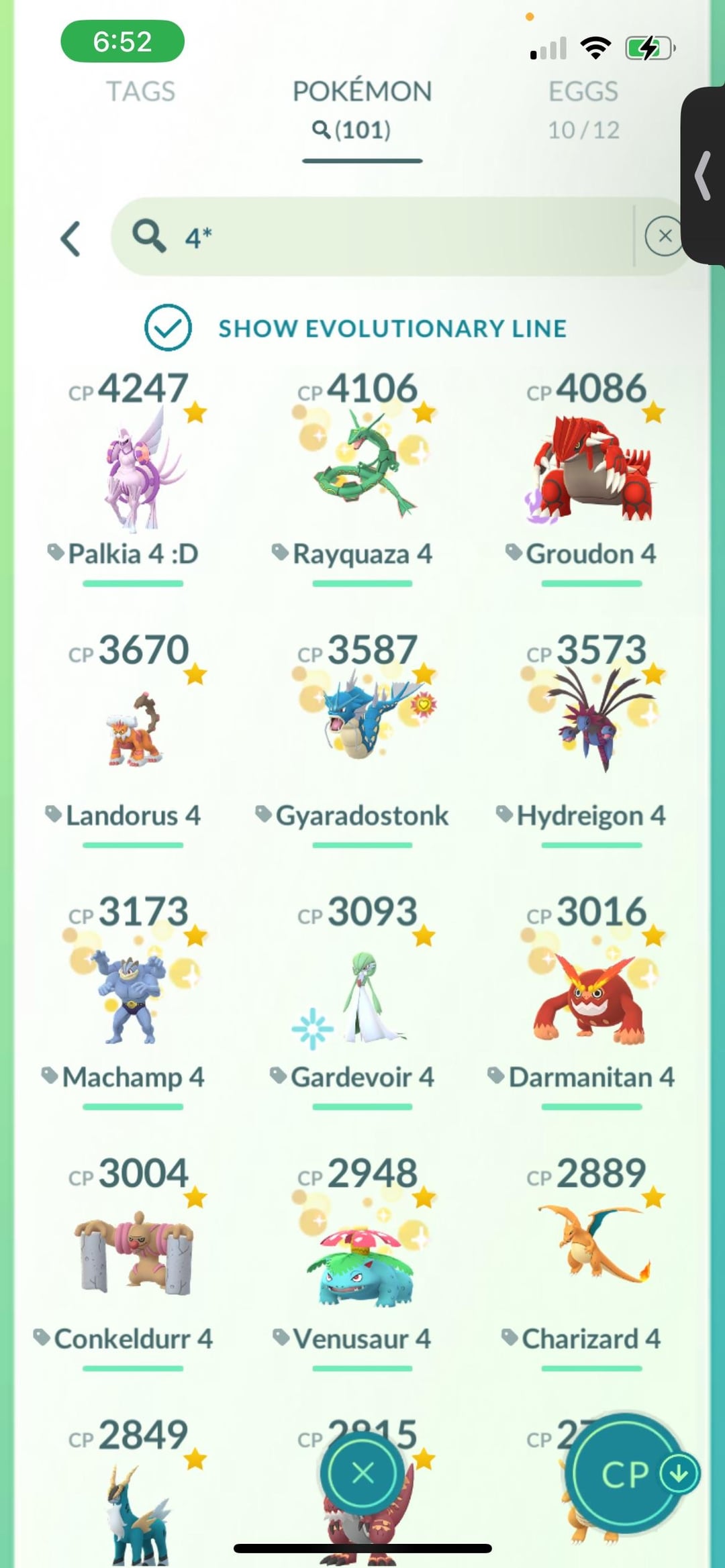Clear the search query

664,236
